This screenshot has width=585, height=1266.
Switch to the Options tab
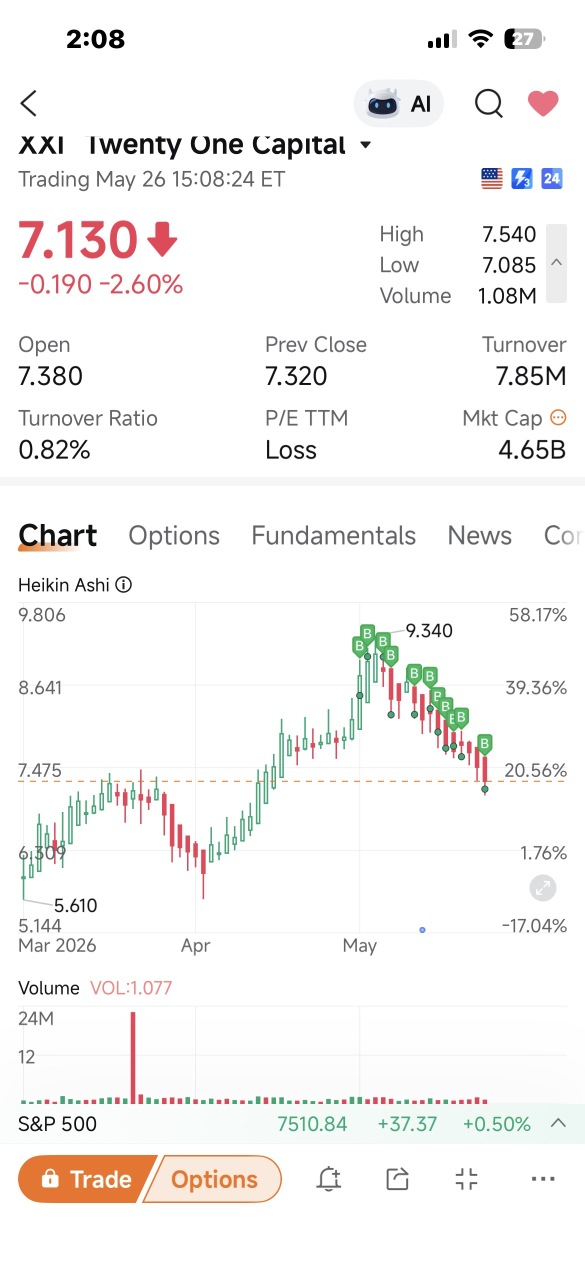(174, 536)
